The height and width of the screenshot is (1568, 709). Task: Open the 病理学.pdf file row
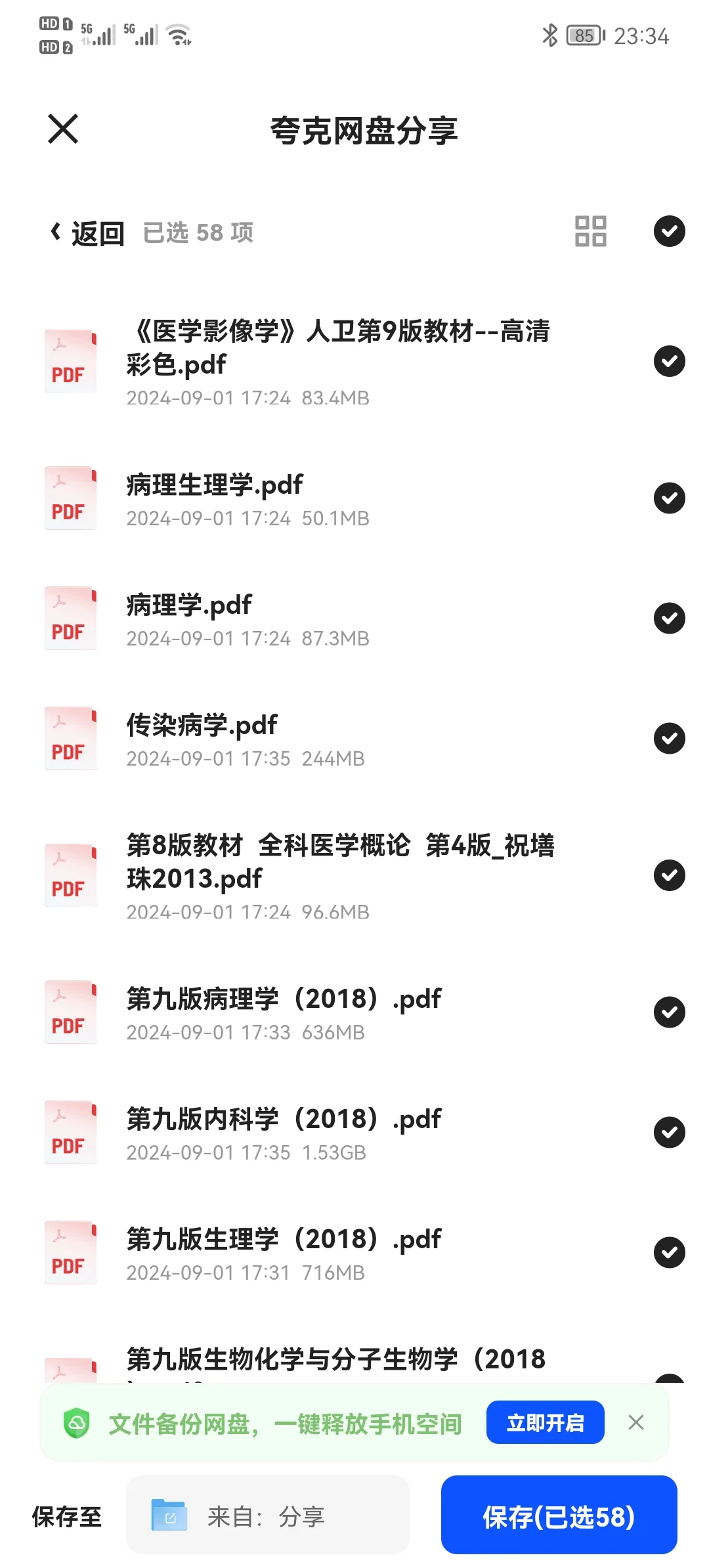(x=354, y=619)
